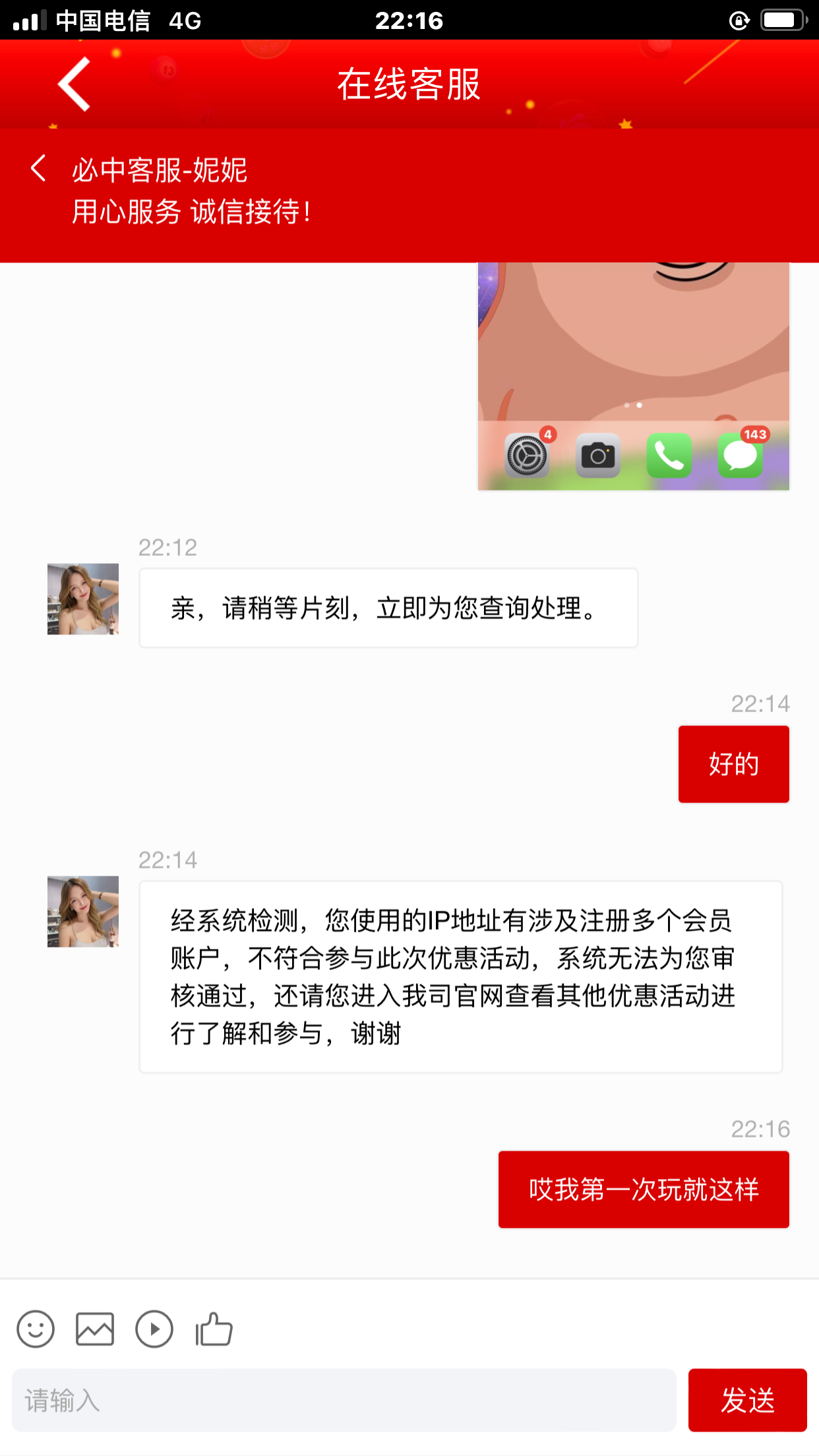Screen dimensions: 819x1456
Task: Attach a picture from the gallery
Action: pos(95,1329)
